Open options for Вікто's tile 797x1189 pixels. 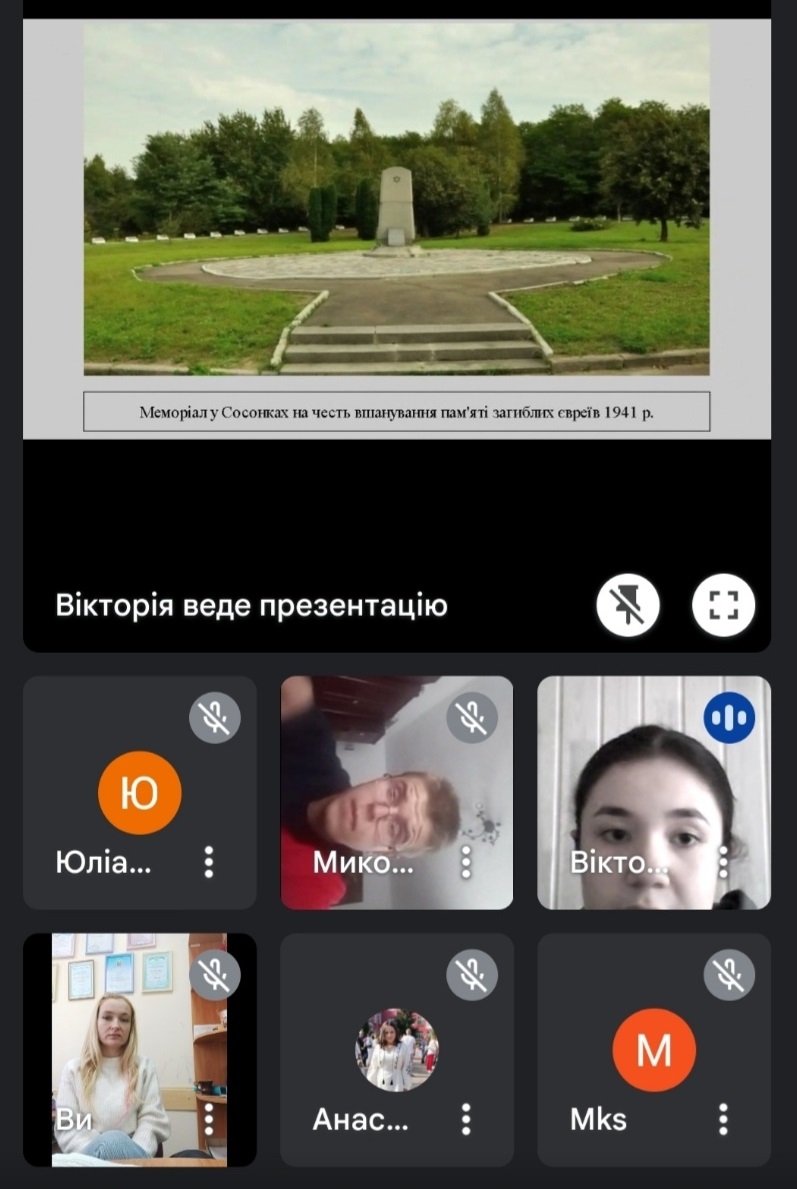723,862
